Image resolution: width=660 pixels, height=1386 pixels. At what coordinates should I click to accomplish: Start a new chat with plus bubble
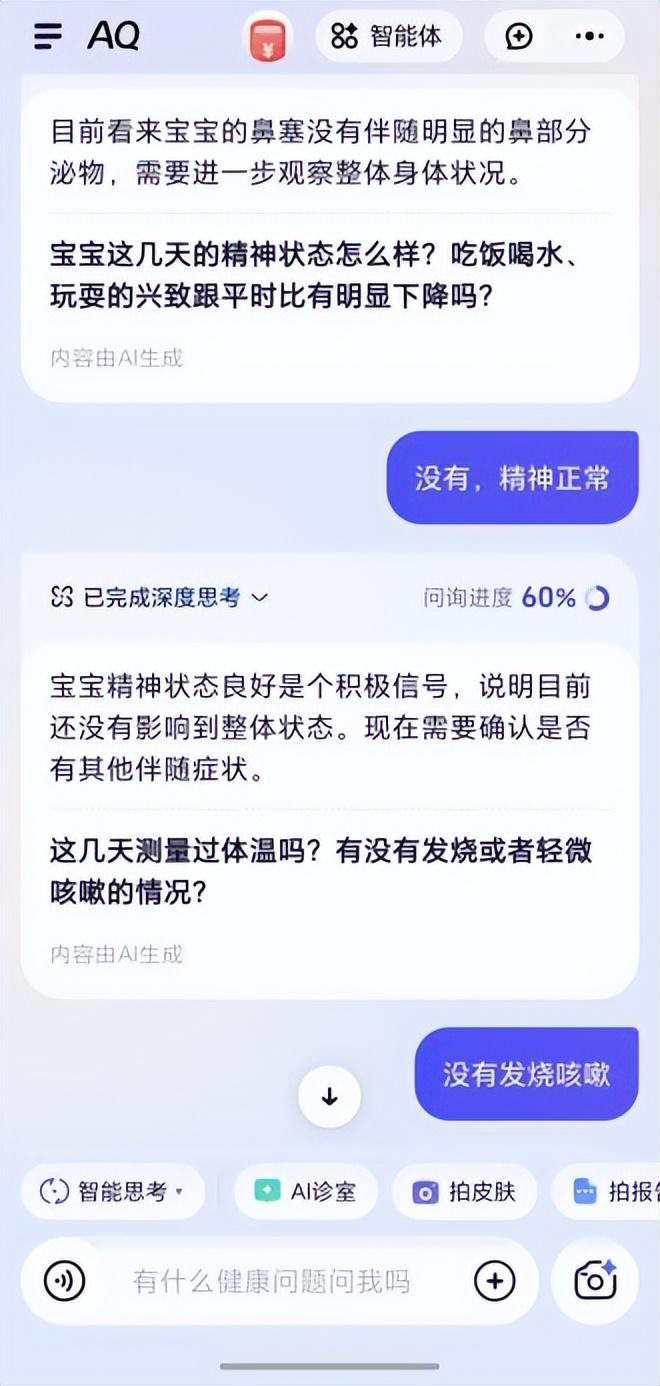tap(519, 37)
